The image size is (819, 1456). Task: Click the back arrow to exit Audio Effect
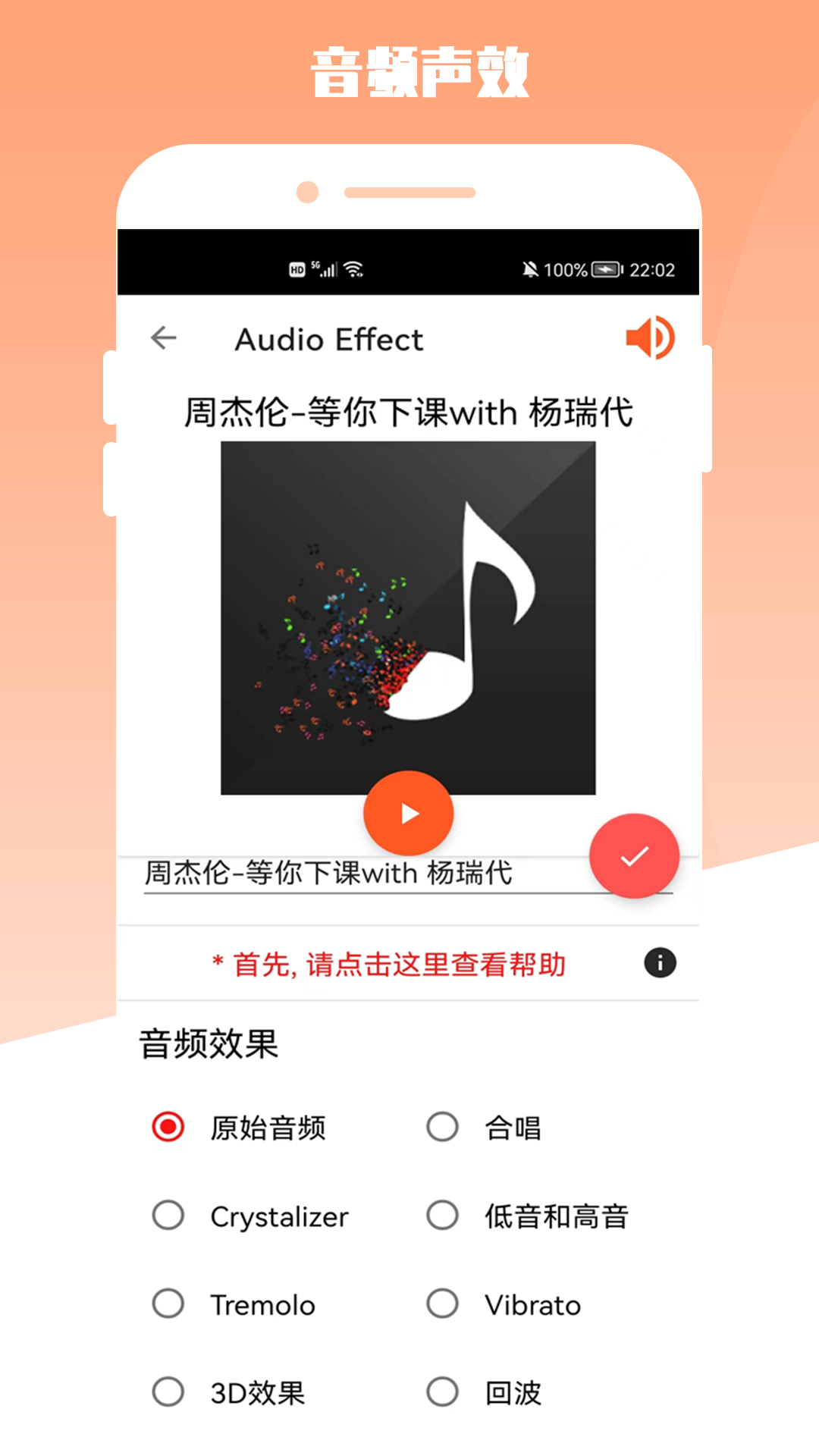[x=163, y=338]
